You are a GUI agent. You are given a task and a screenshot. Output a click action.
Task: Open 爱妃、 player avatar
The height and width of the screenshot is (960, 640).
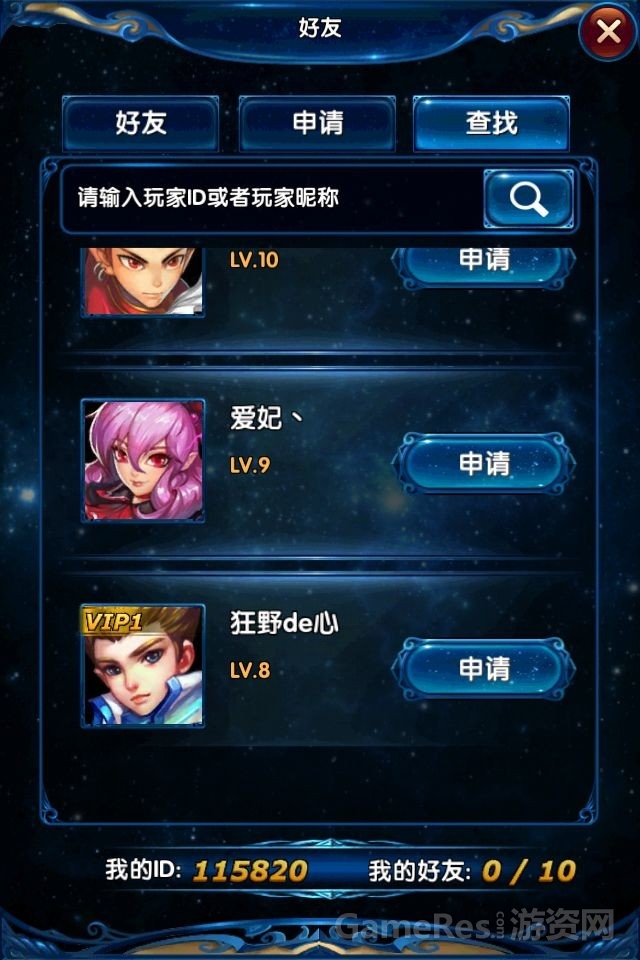point(142,461)
